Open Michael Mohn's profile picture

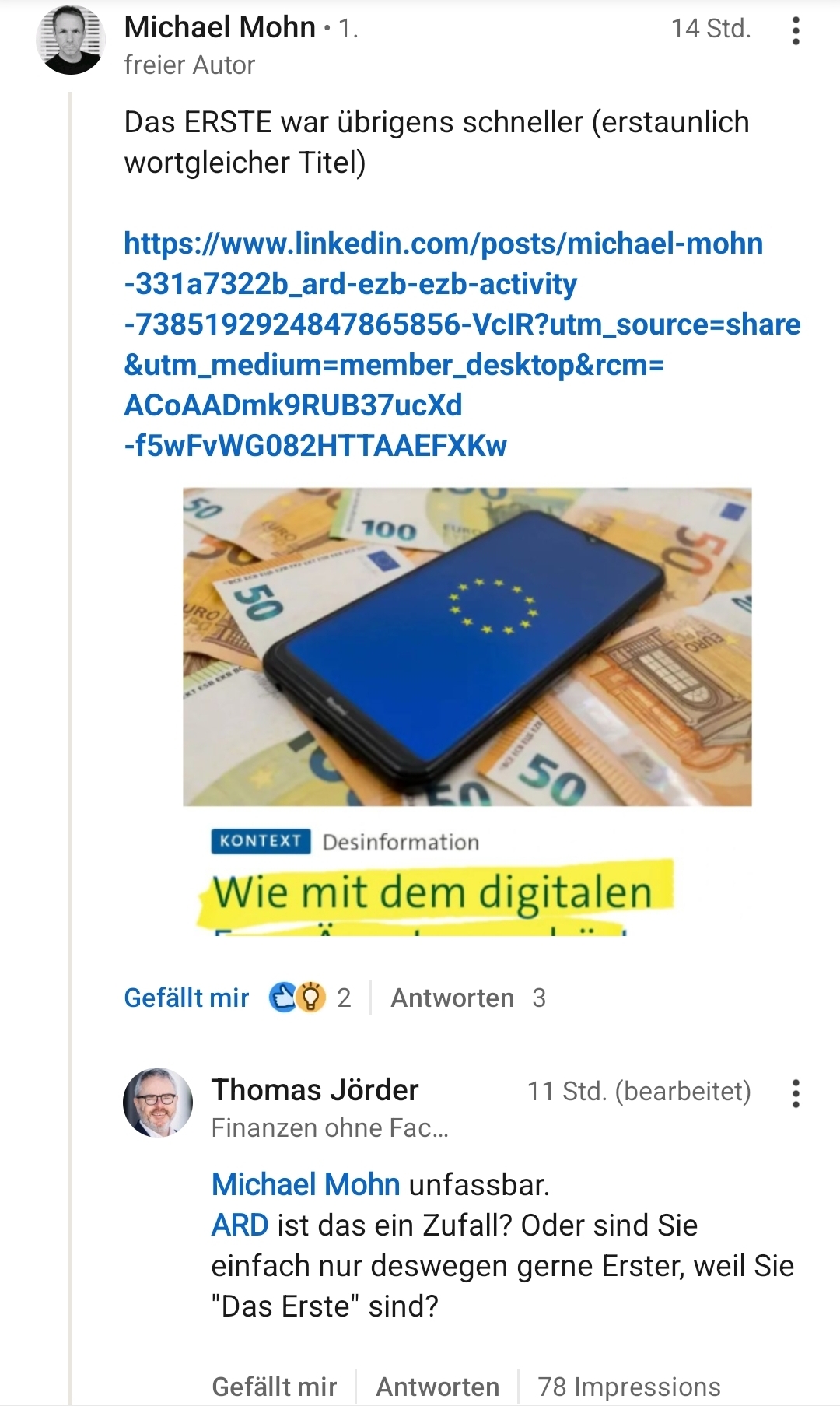pos(70,40)
